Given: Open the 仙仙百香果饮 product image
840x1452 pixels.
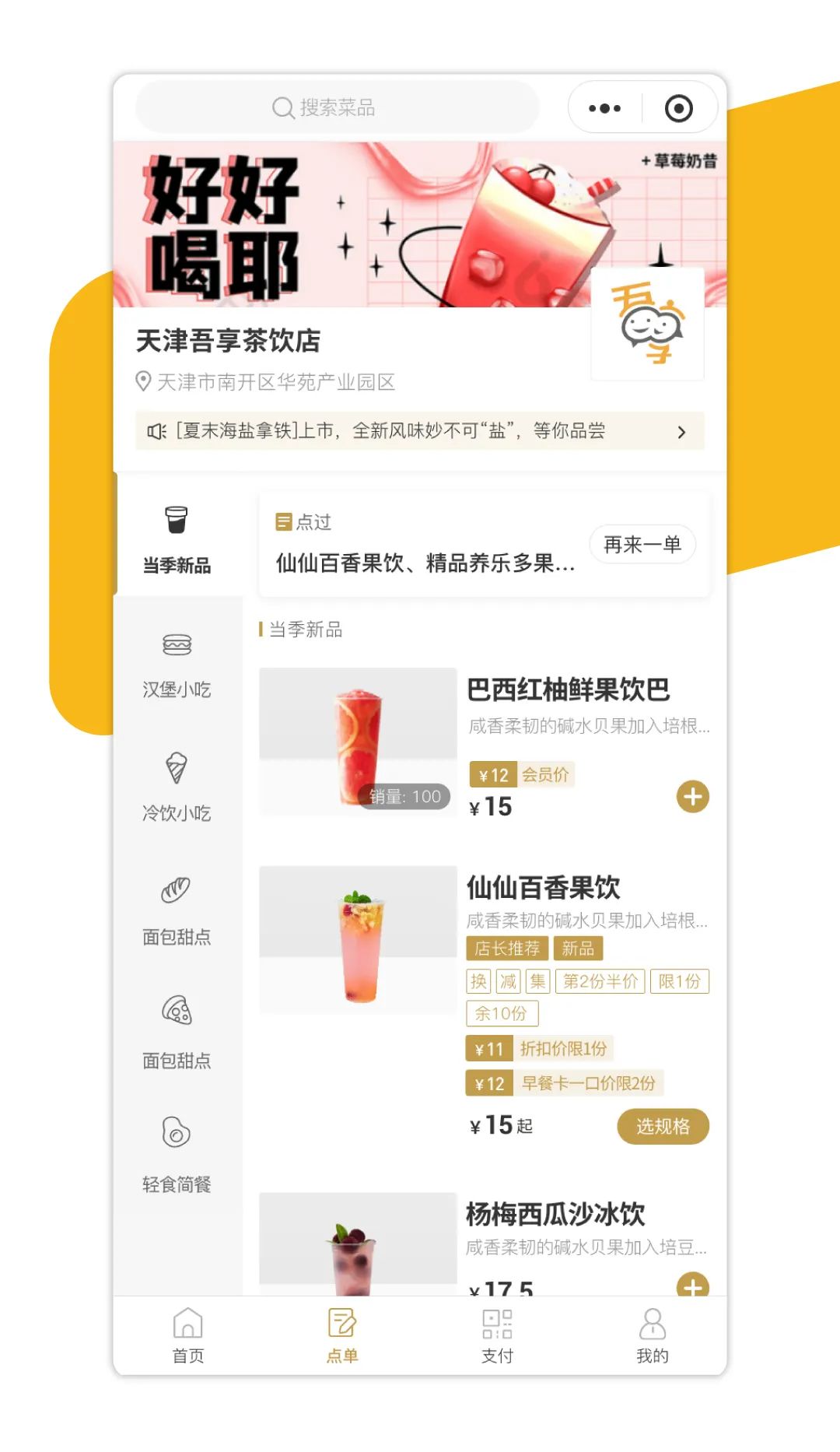Looking at the screenshot, I should [358, 939].
